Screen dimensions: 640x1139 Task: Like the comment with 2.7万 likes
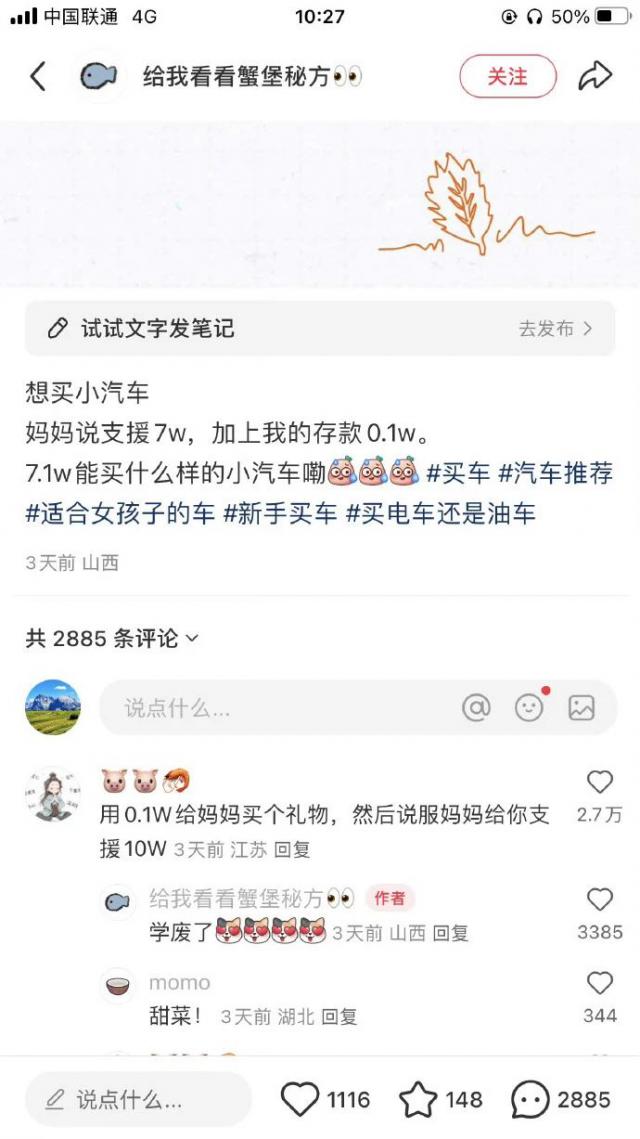pos(600,782)
